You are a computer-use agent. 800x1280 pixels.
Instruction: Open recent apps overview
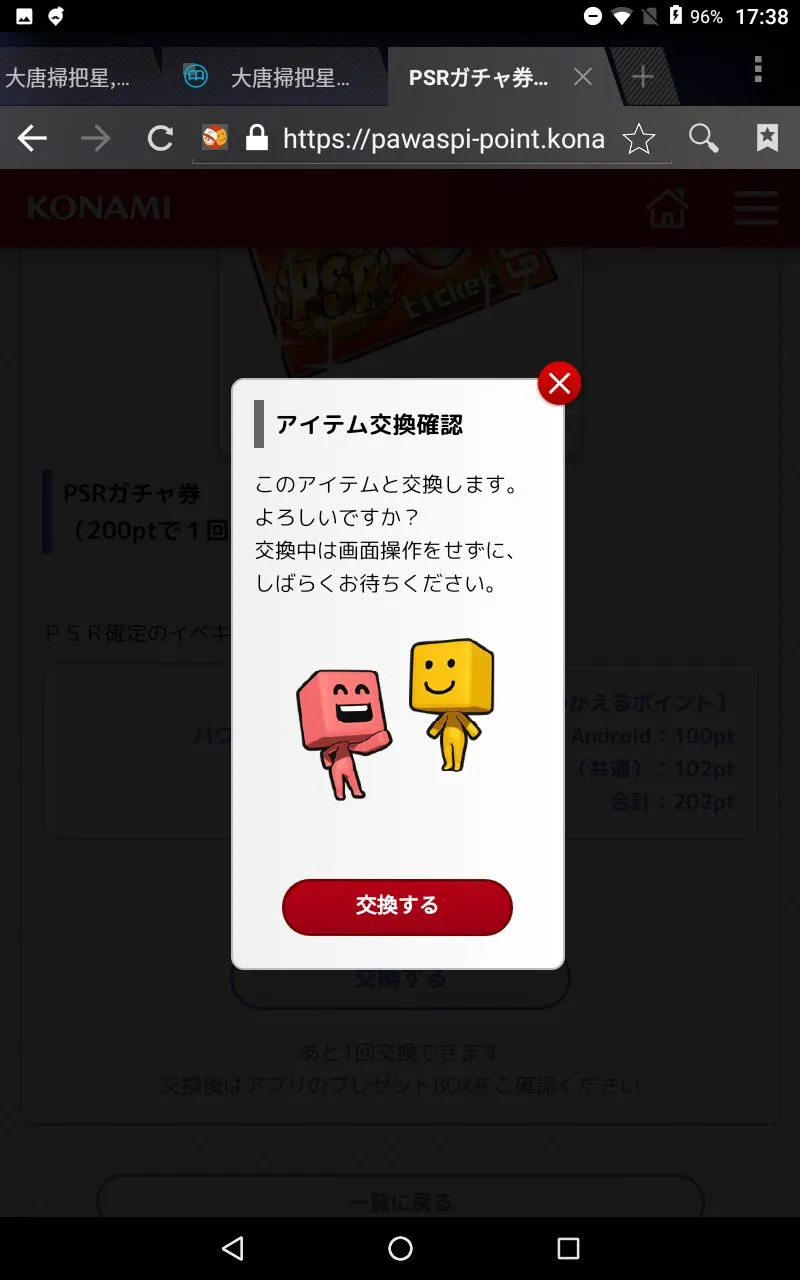(568, 1247)
